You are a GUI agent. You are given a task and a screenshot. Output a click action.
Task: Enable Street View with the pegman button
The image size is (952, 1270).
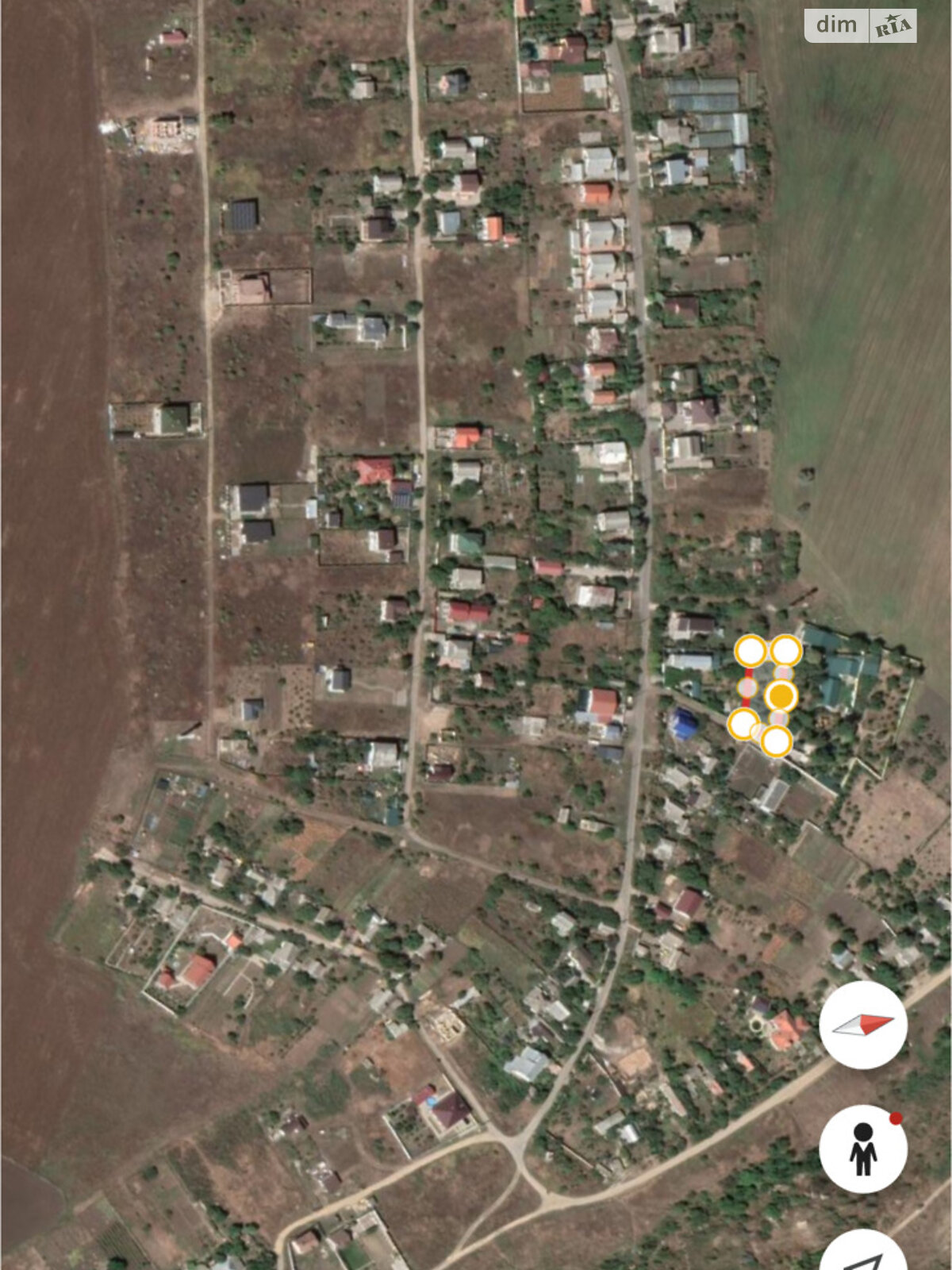[863, 1149]
